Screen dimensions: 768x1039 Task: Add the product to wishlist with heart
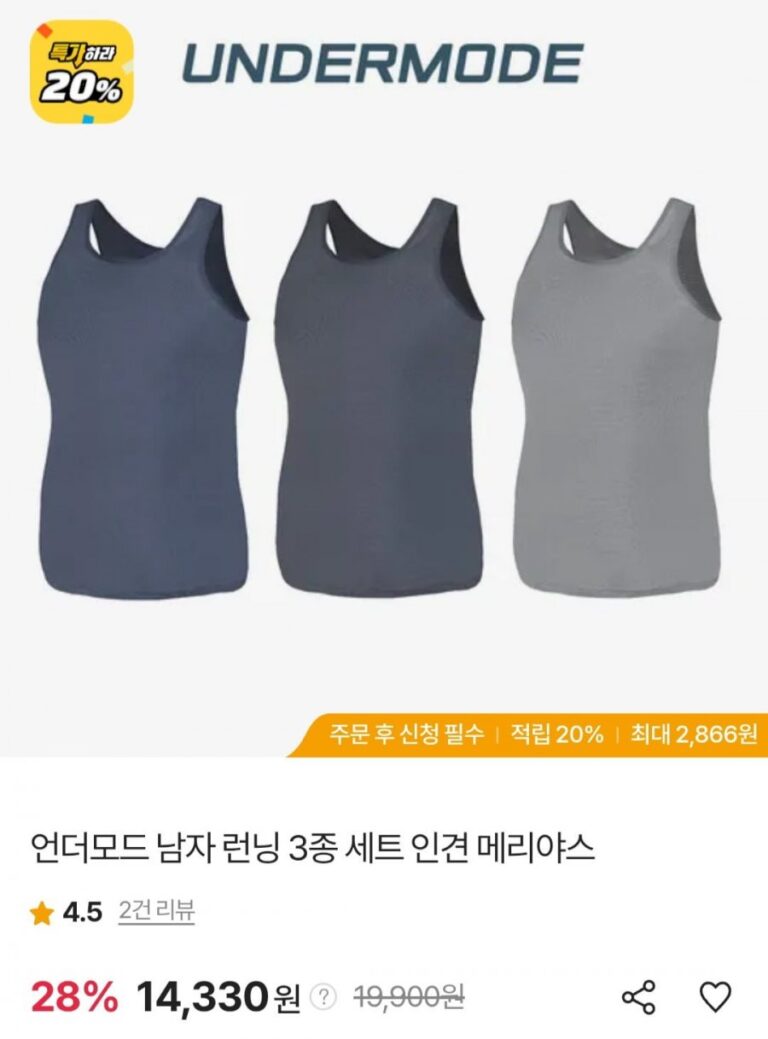pyautogui.click(x=714, y=997)
